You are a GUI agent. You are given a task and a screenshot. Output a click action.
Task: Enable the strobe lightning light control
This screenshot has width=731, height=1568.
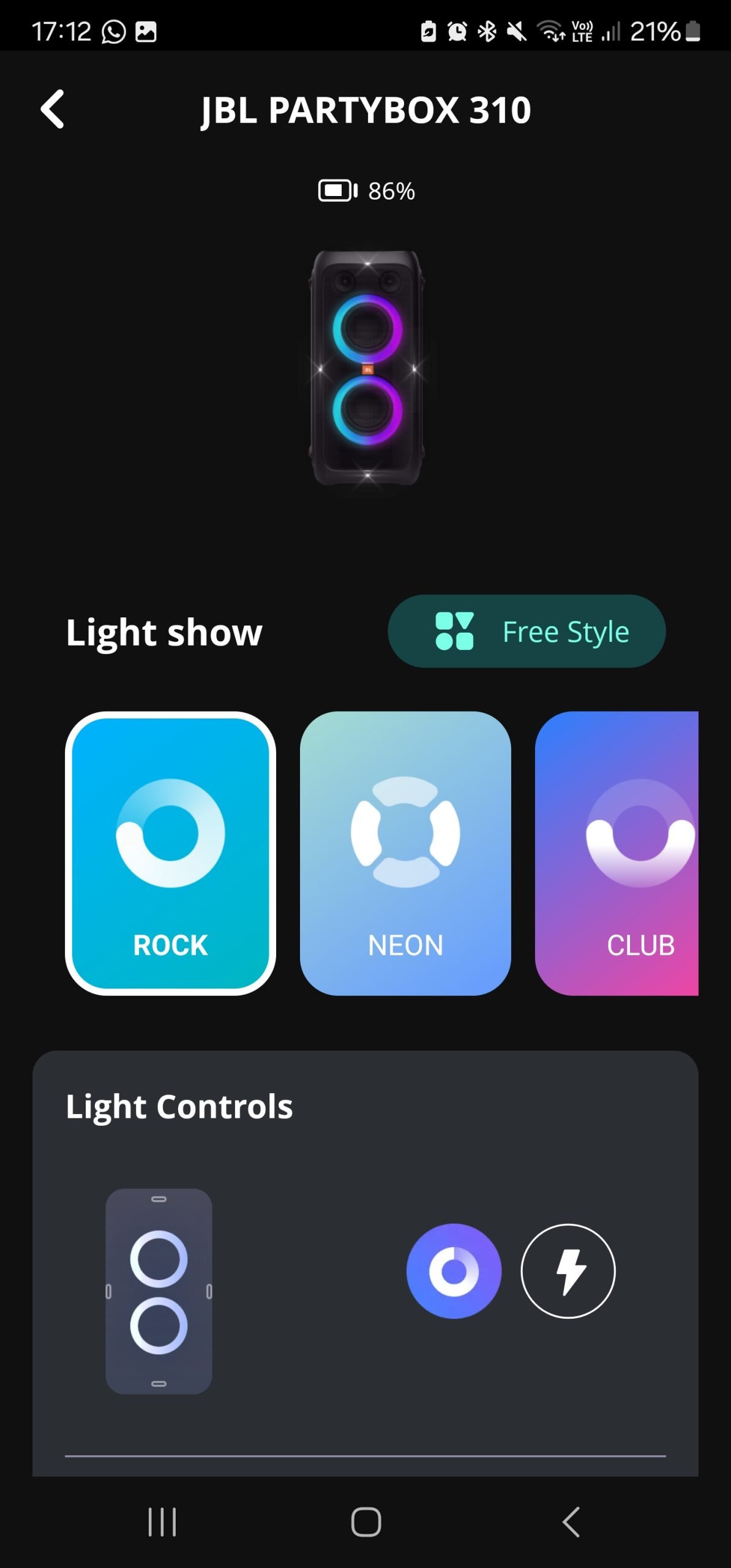(568, 1271)
